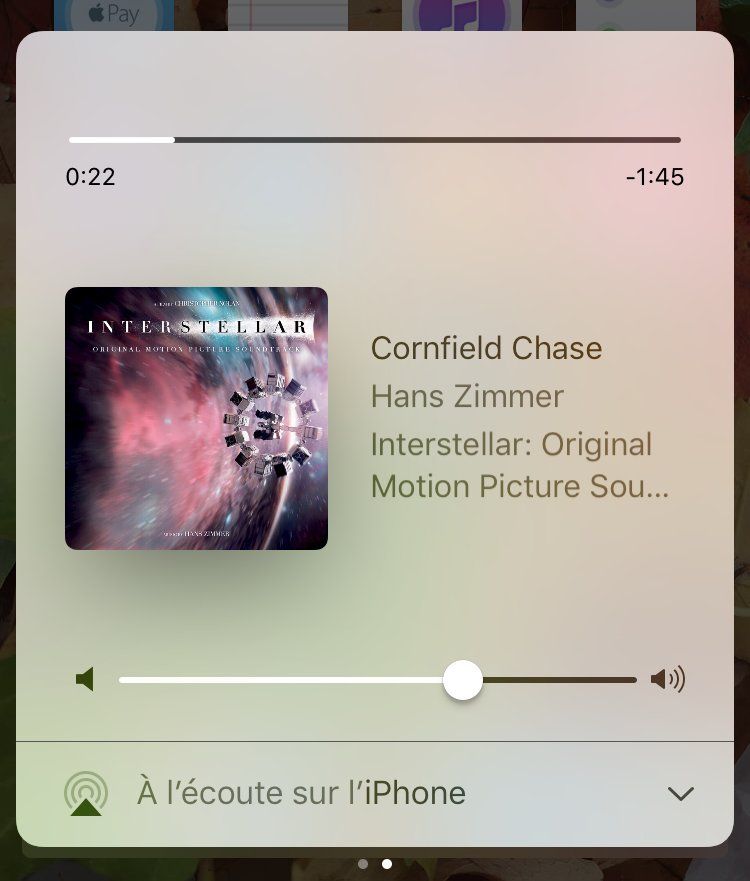Tap the playback progress bar to seek
750x881 pixels.
(x=375, y=140)
